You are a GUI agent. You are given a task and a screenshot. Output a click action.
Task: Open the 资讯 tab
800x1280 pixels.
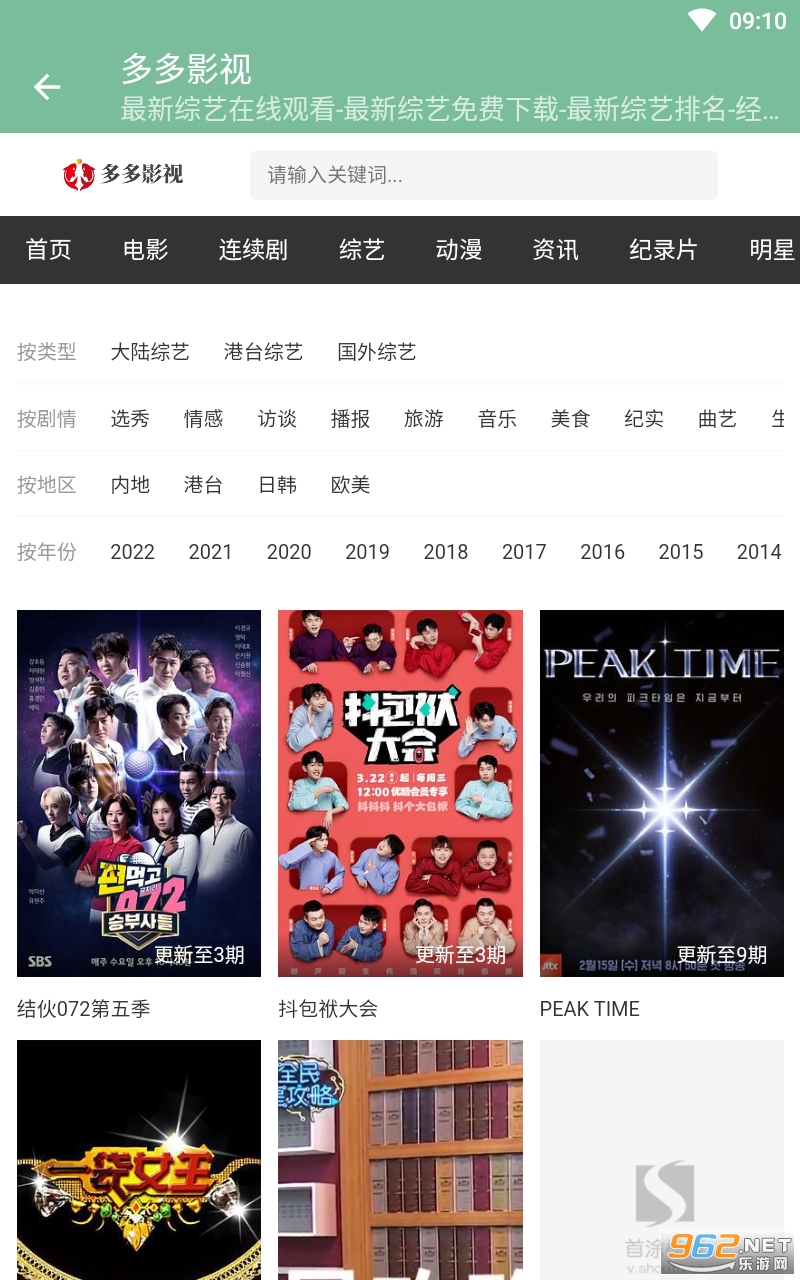tap(556, 250)
